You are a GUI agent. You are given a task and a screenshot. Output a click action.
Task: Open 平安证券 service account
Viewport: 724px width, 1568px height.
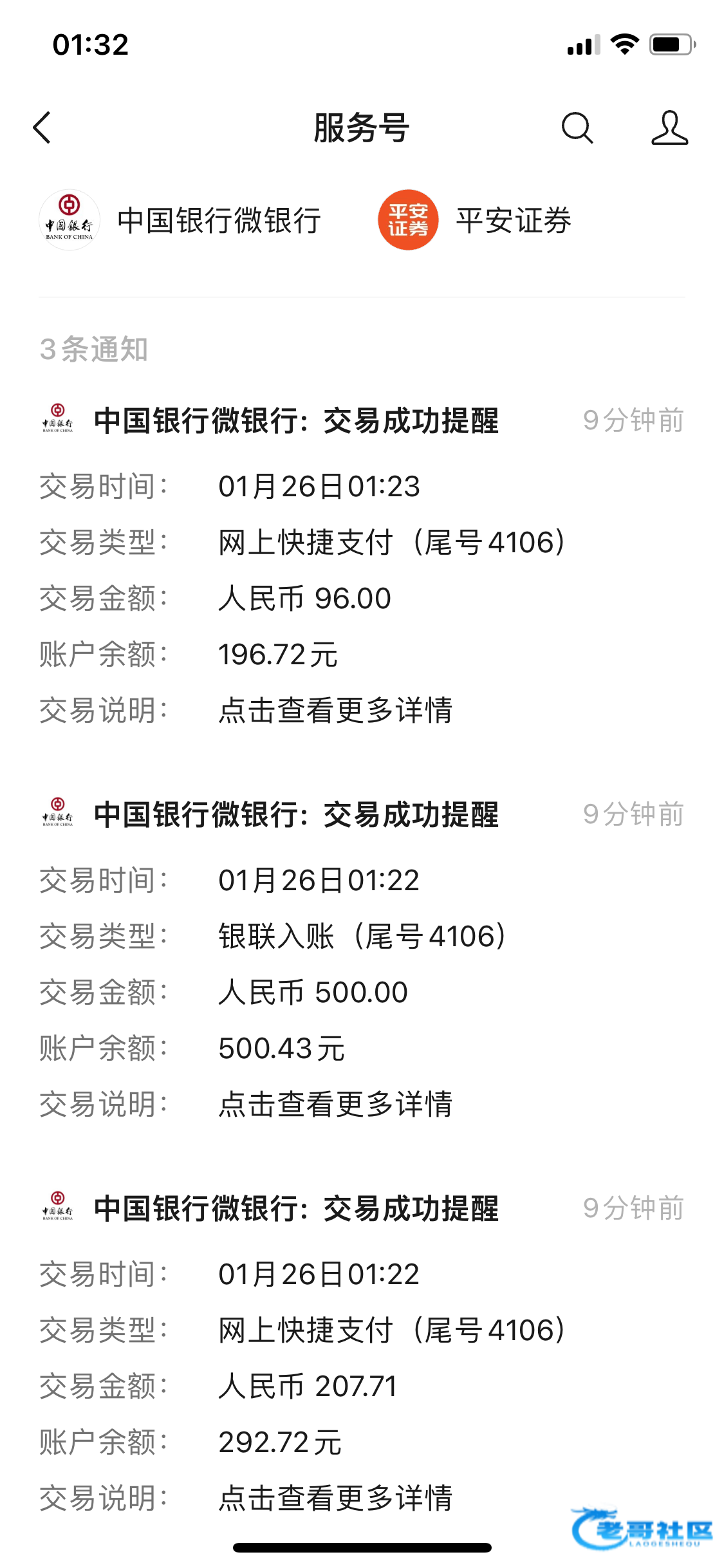pyautogui.click(x=475, y=220)
